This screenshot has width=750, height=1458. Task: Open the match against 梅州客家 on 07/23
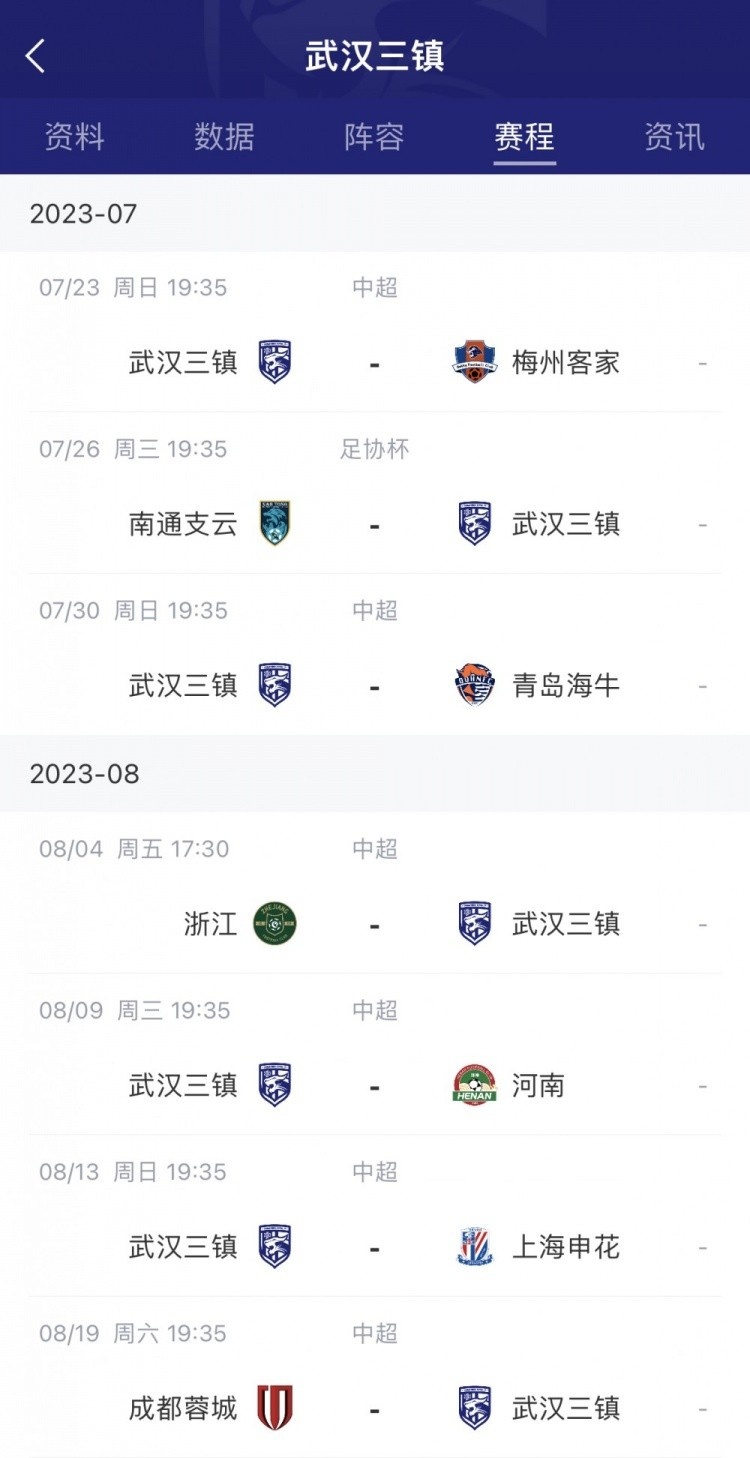tap(375, 332)
